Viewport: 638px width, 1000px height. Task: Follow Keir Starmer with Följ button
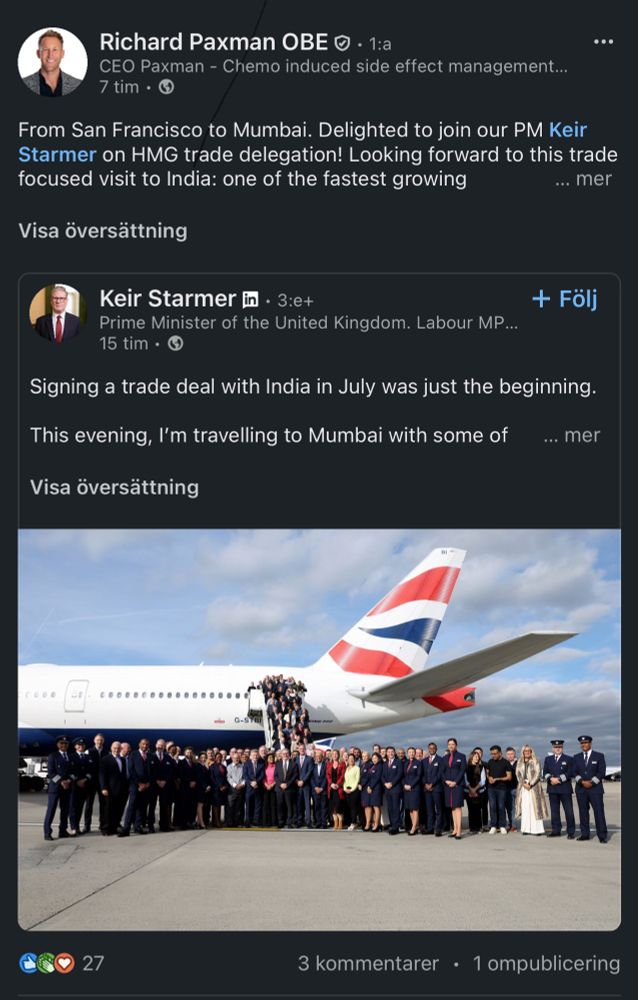click(565, 299)
